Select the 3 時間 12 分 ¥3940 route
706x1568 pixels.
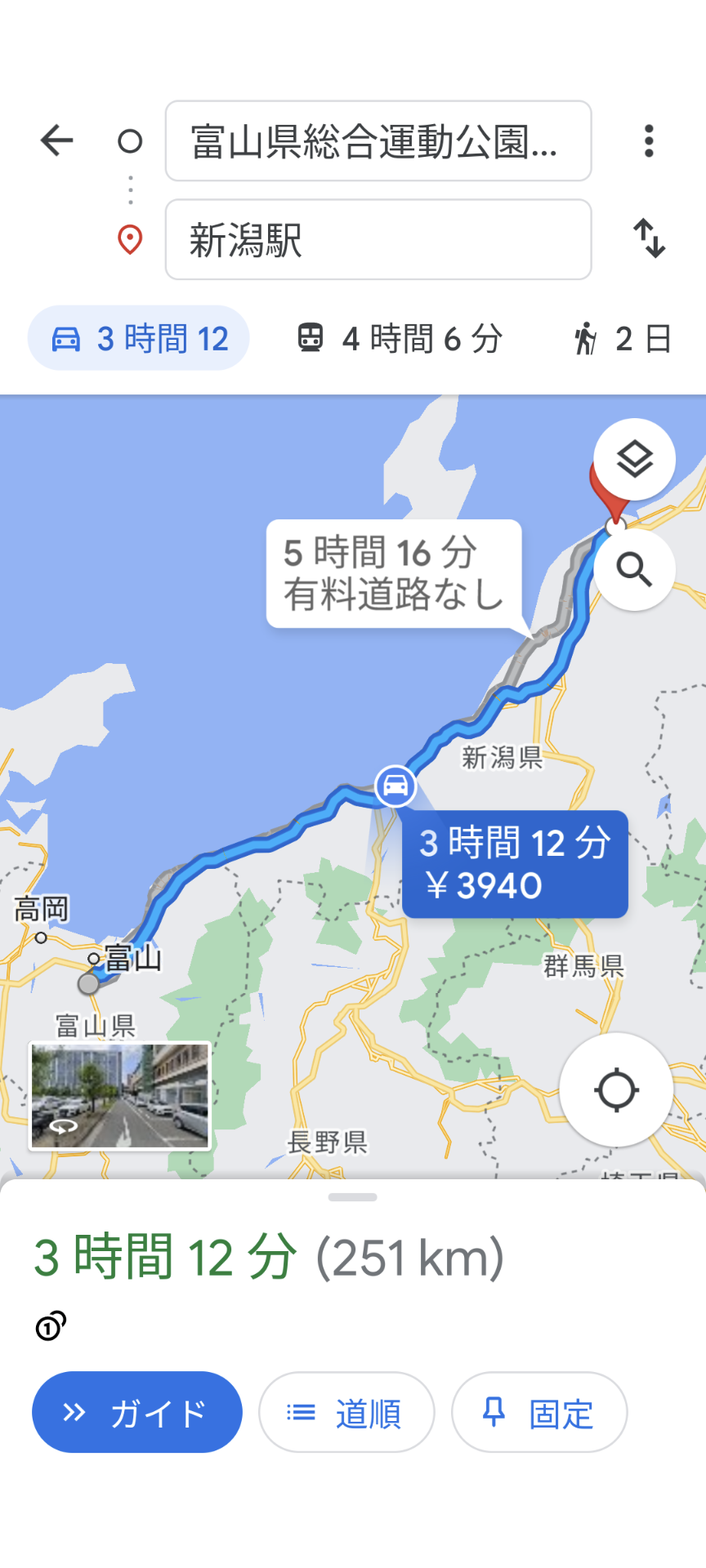click(x=515, y=864)
